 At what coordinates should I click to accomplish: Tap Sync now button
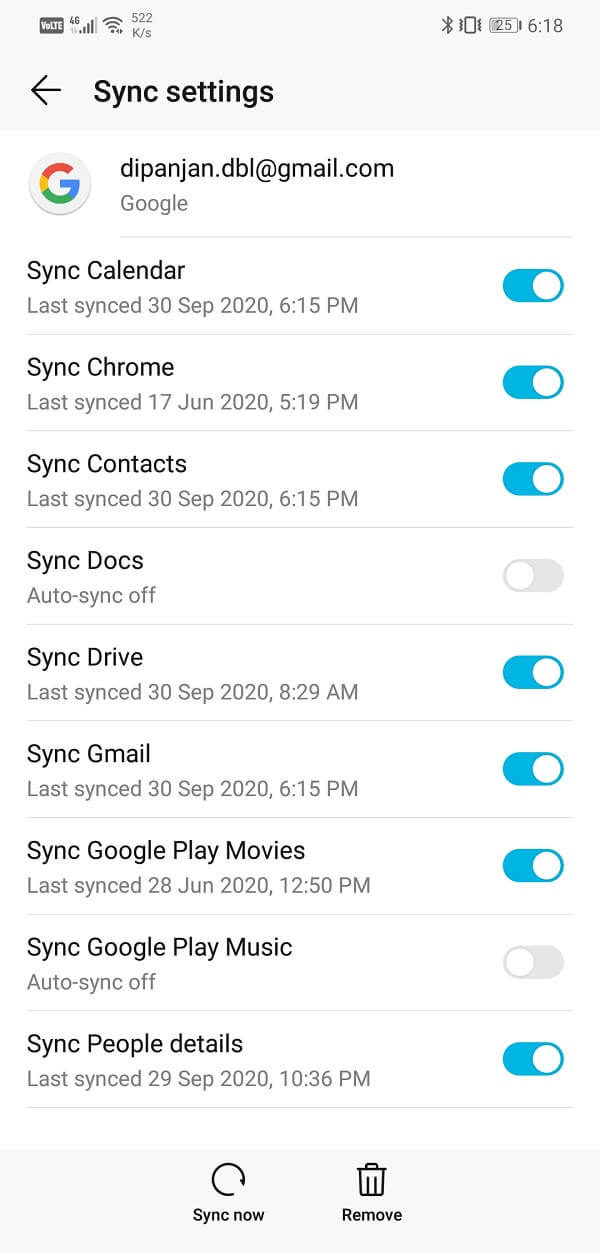229,1194
